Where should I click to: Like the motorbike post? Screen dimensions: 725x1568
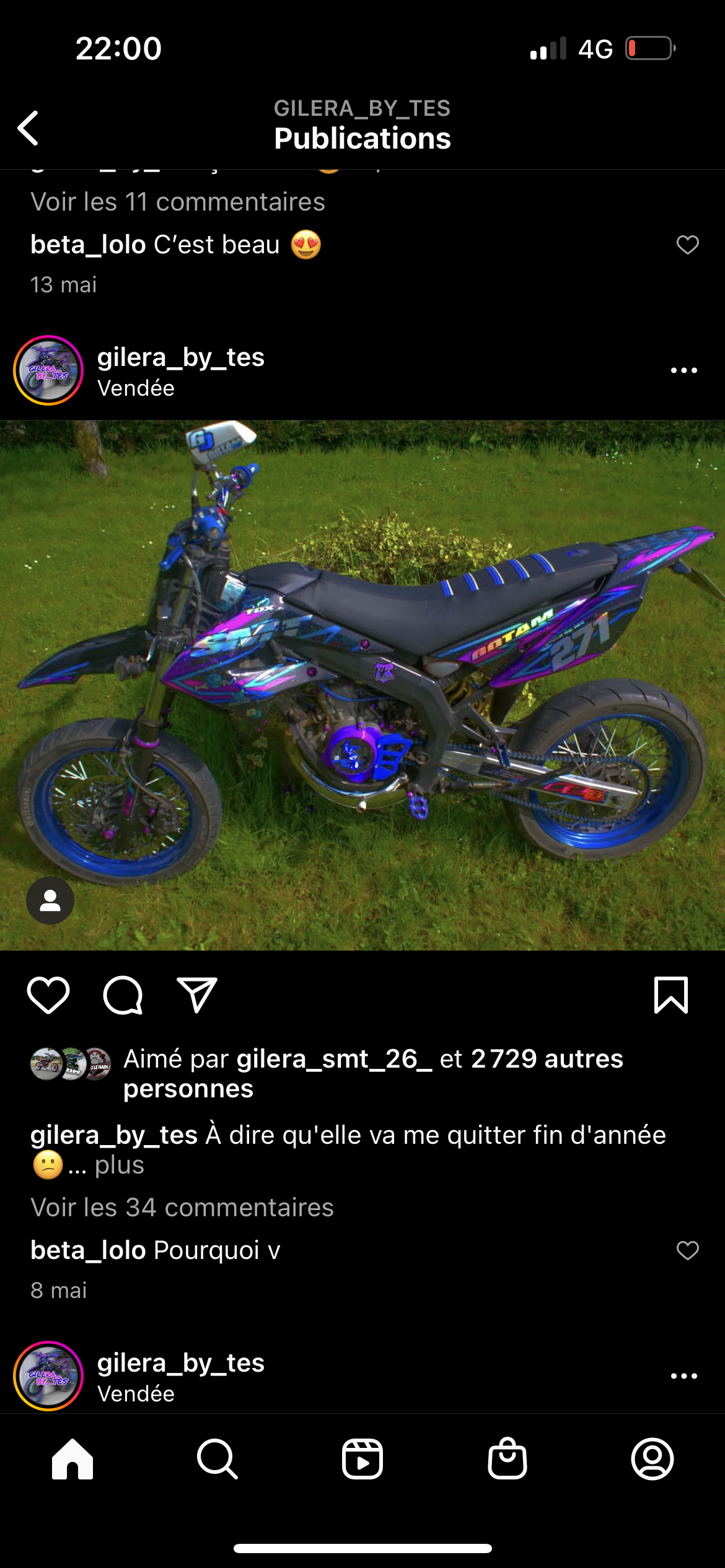click(x=48, y=995)
